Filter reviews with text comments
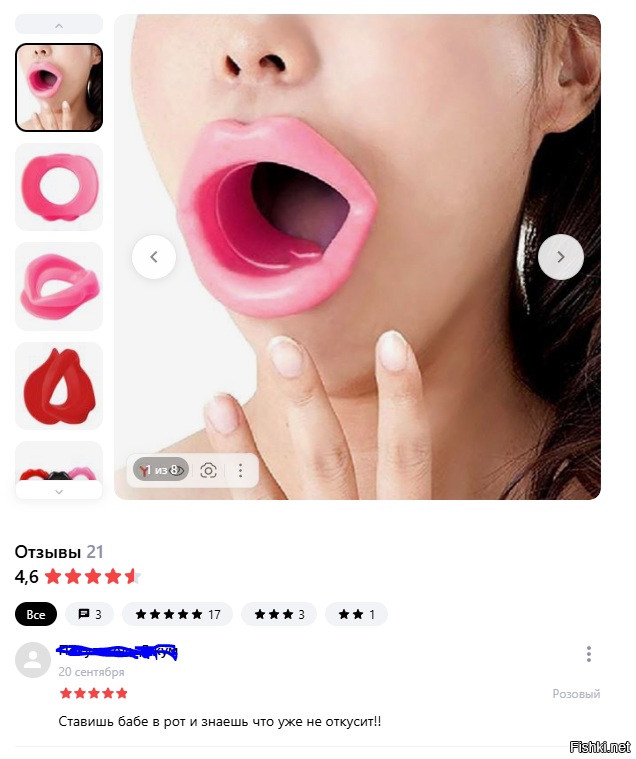636x759 pixels. pyautogui.click(x=90, y=614)
